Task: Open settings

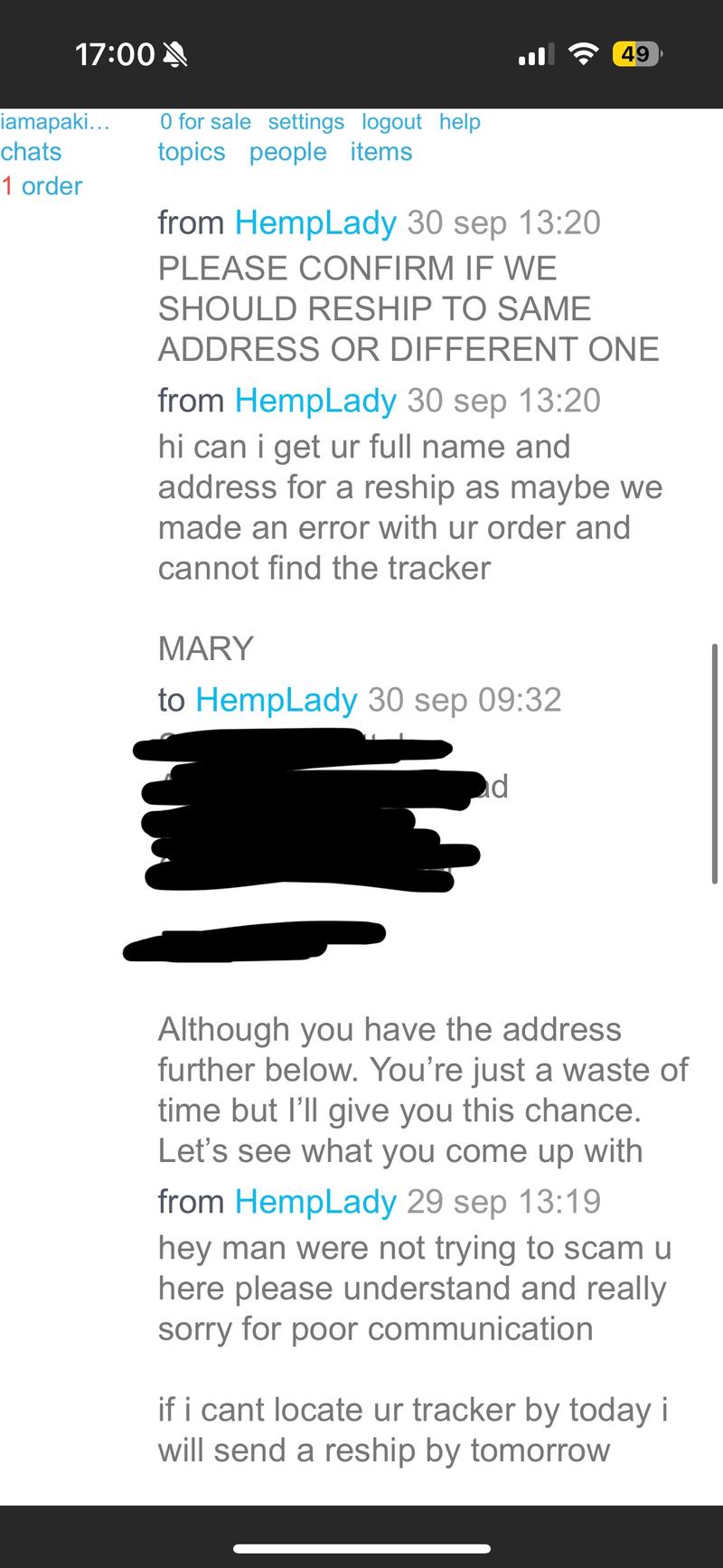Action: click(305, 122)
